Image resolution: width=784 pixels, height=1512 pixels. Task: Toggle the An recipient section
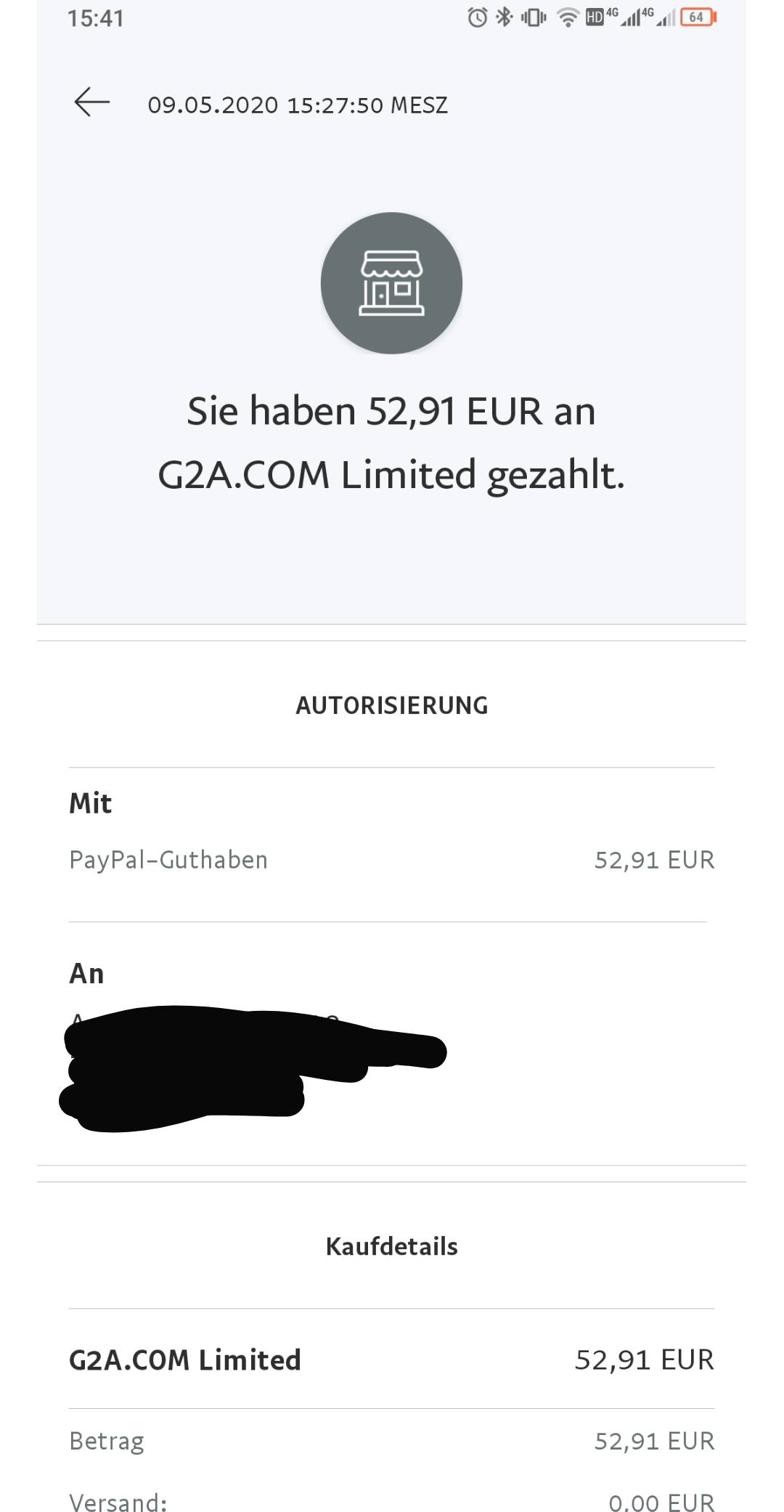(87, 974)
